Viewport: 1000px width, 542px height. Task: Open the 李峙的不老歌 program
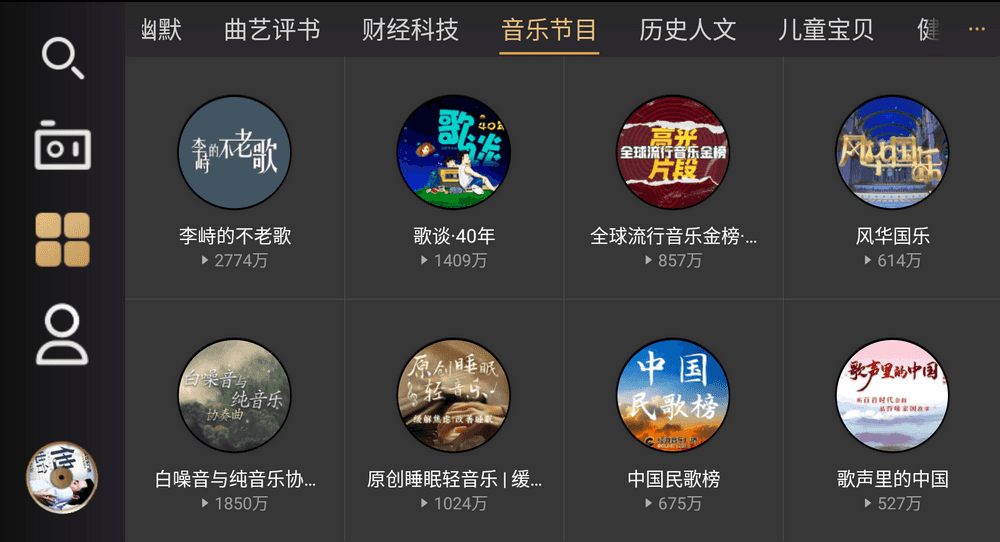[x=235, y=153]
